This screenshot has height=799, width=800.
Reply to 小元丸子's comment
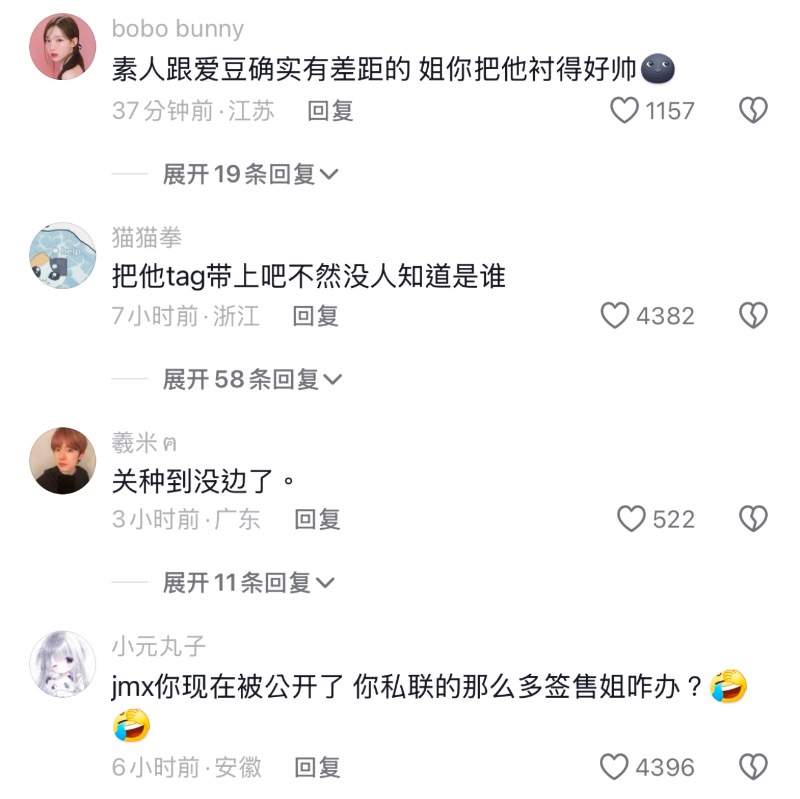click(317, 767)
